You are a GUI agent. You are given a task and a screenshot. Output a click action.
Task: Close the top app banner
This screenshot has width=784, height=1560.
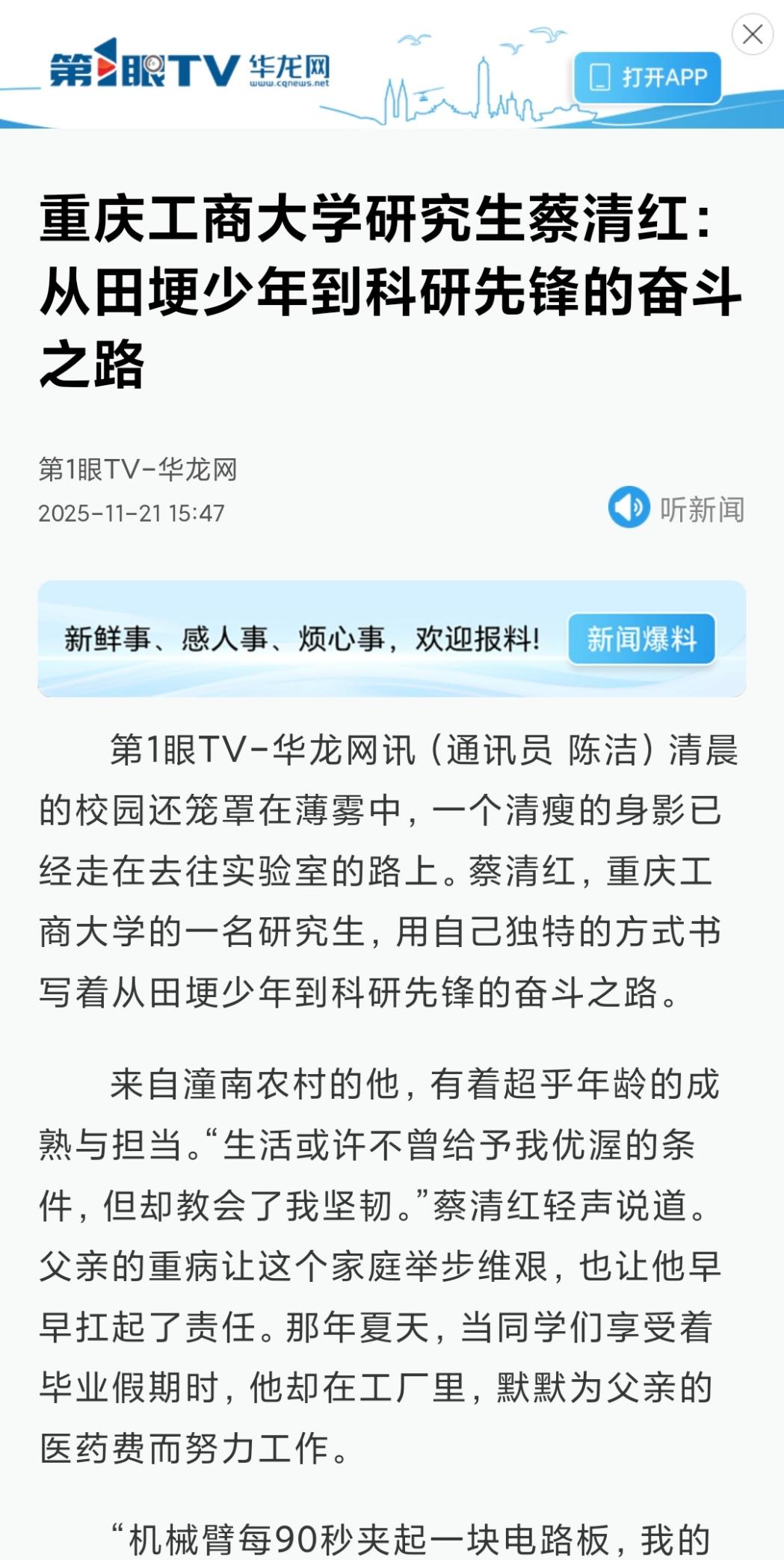click(752, 34)
